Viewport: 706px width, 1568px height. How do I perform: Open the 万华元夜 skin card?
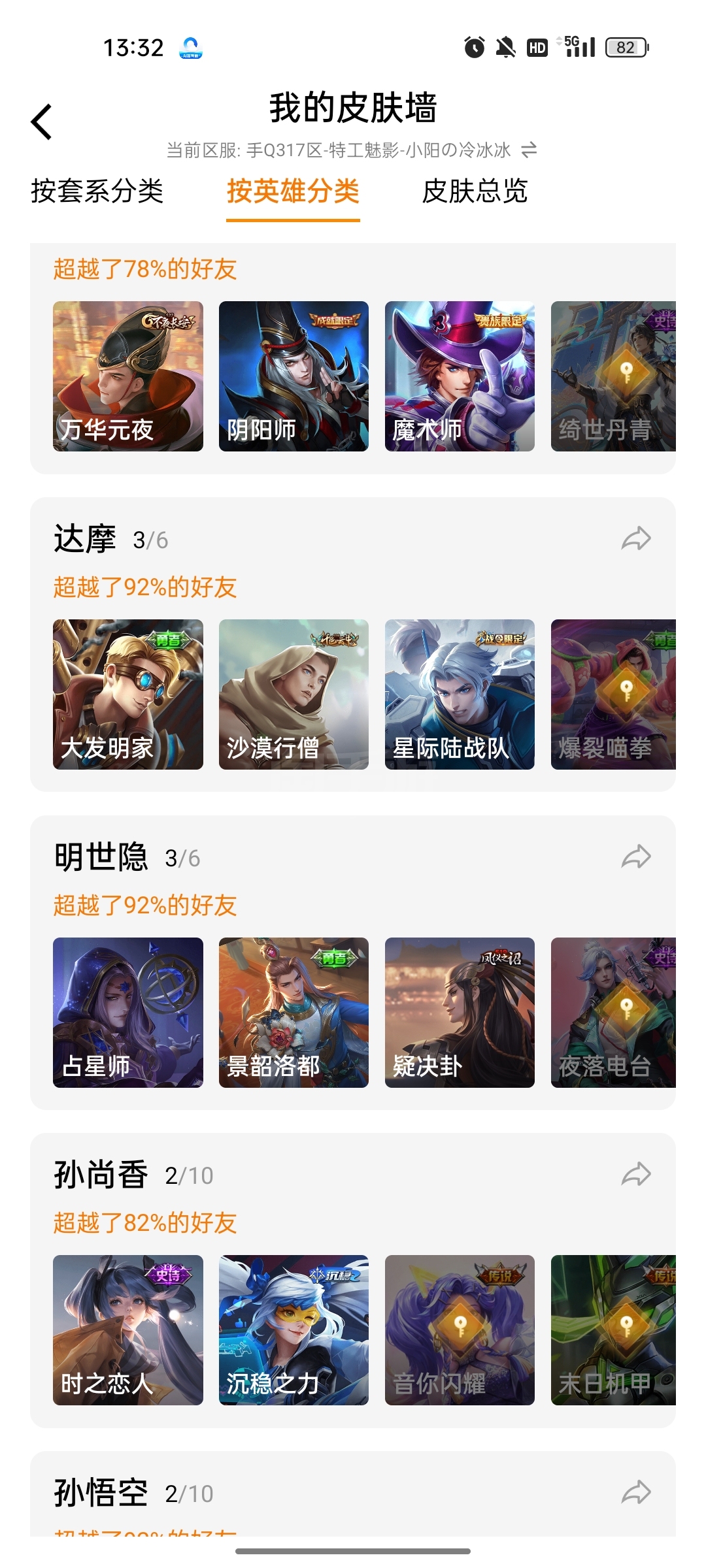127,376
